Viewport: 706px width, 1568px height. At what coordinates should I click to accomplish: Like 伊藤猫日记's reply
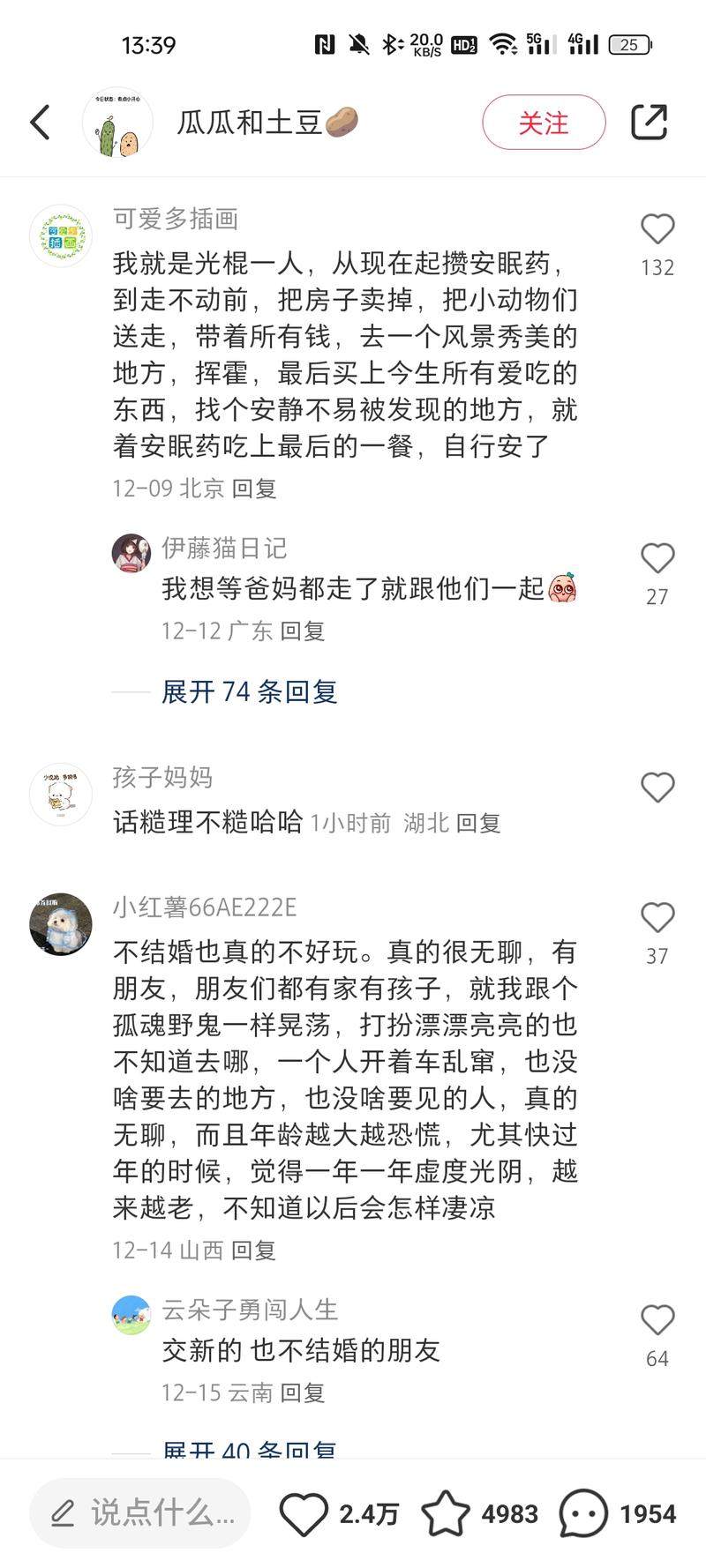click(657, 559)
